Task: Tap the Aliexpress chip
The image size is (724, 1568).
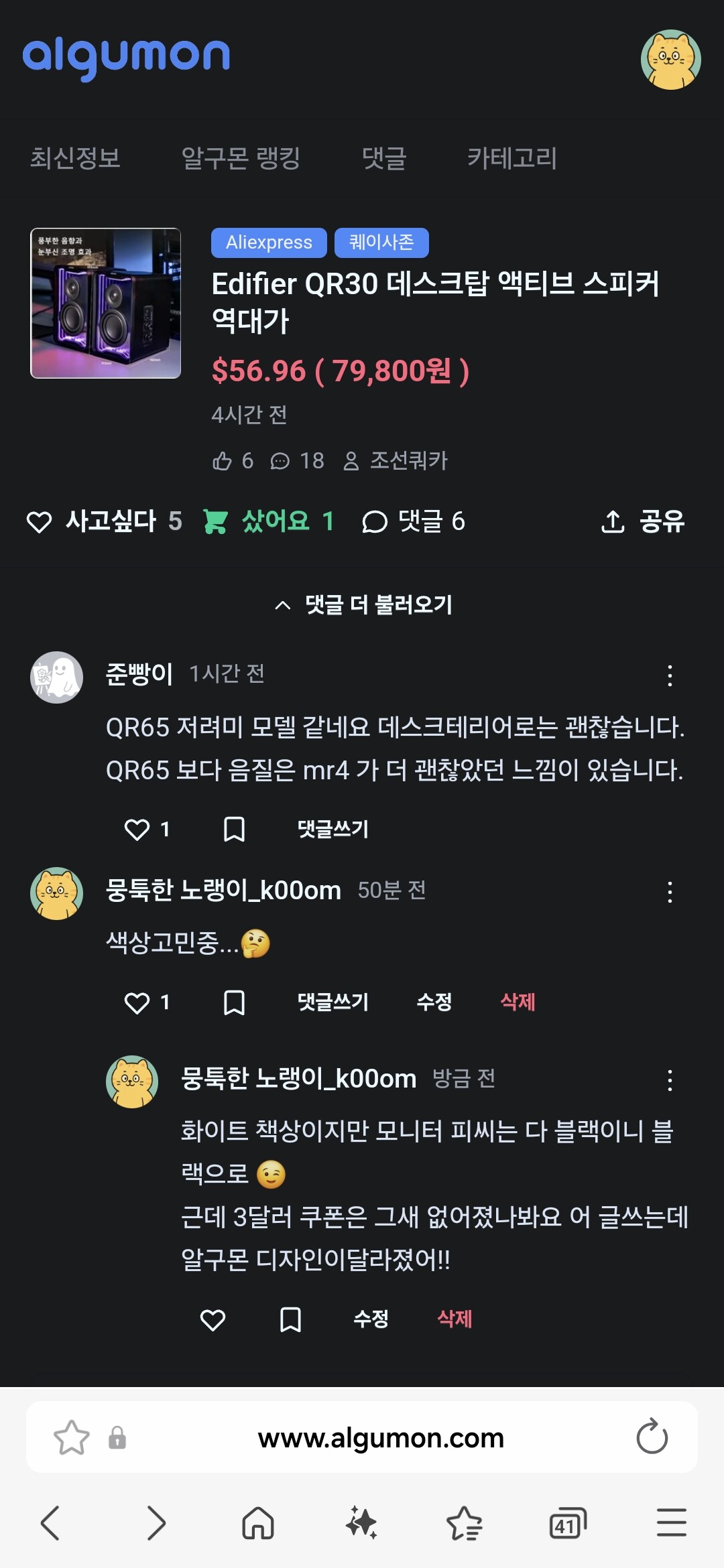Action: point(269,243)
